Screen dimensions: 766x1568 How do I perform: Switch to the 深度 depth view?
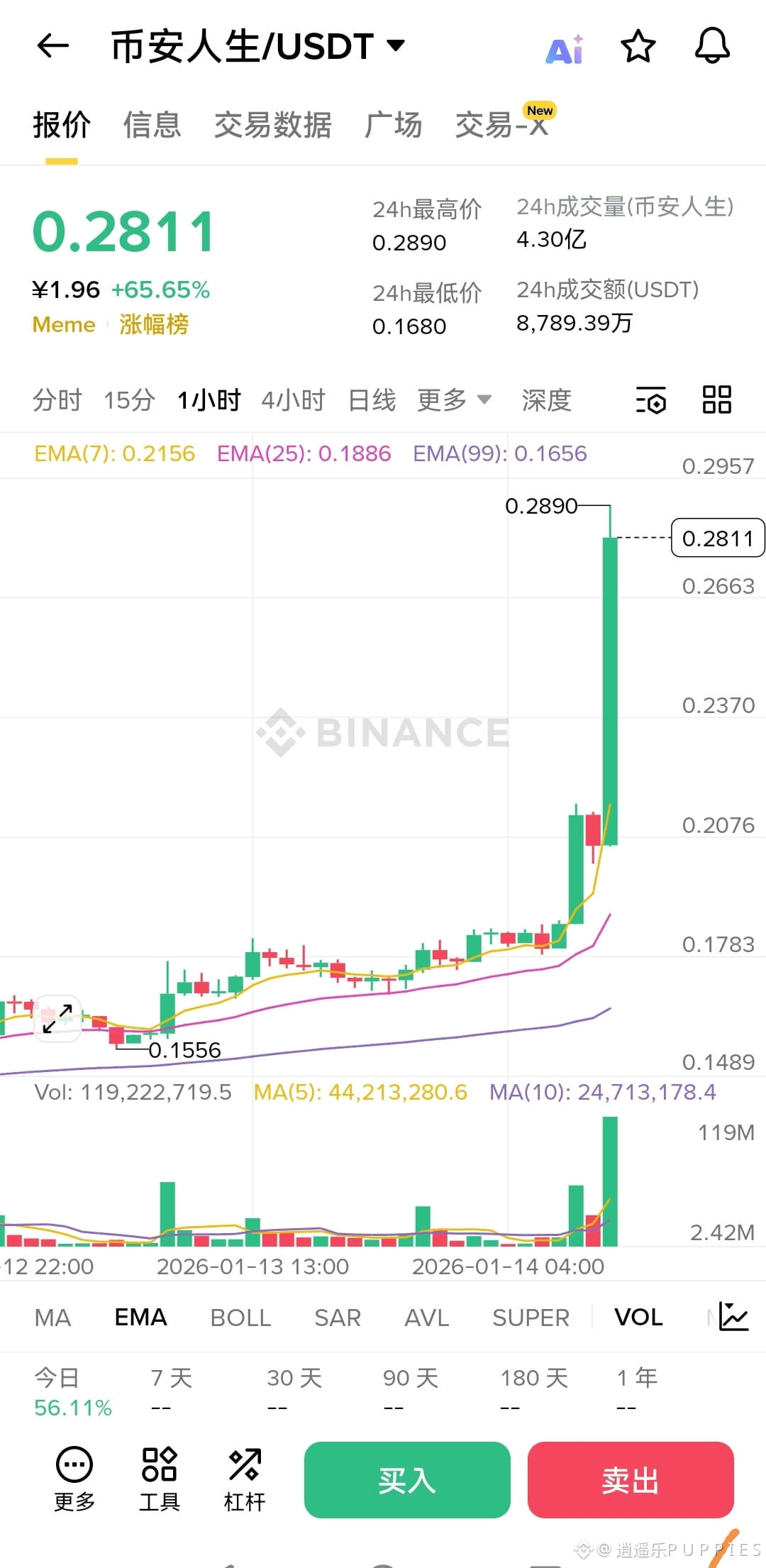pyautogui.click(x=546, y=400)
